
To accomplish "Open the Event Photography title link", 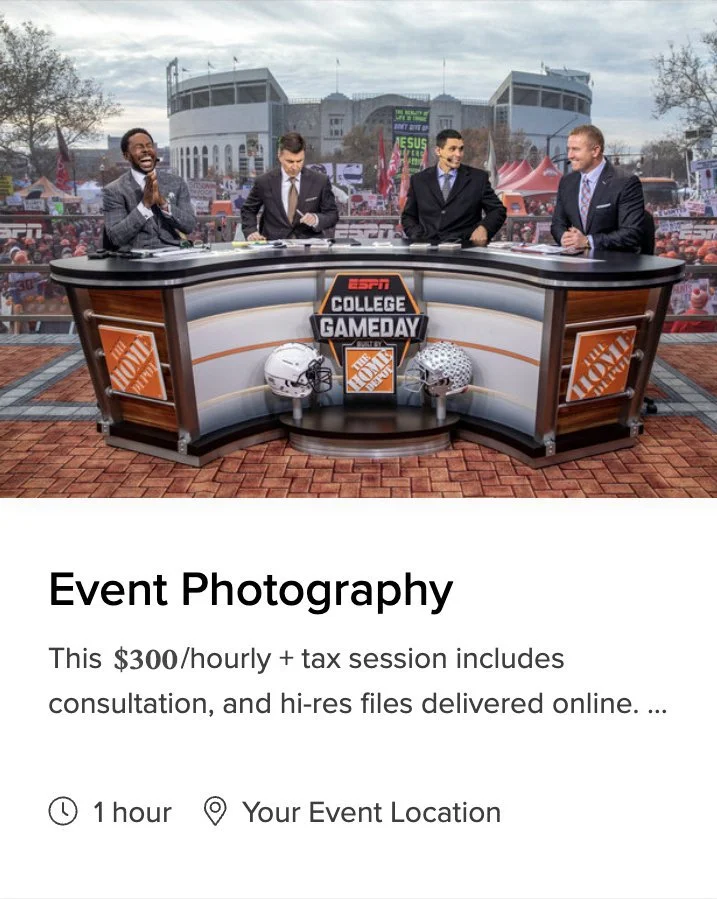I will click(250, 590).
